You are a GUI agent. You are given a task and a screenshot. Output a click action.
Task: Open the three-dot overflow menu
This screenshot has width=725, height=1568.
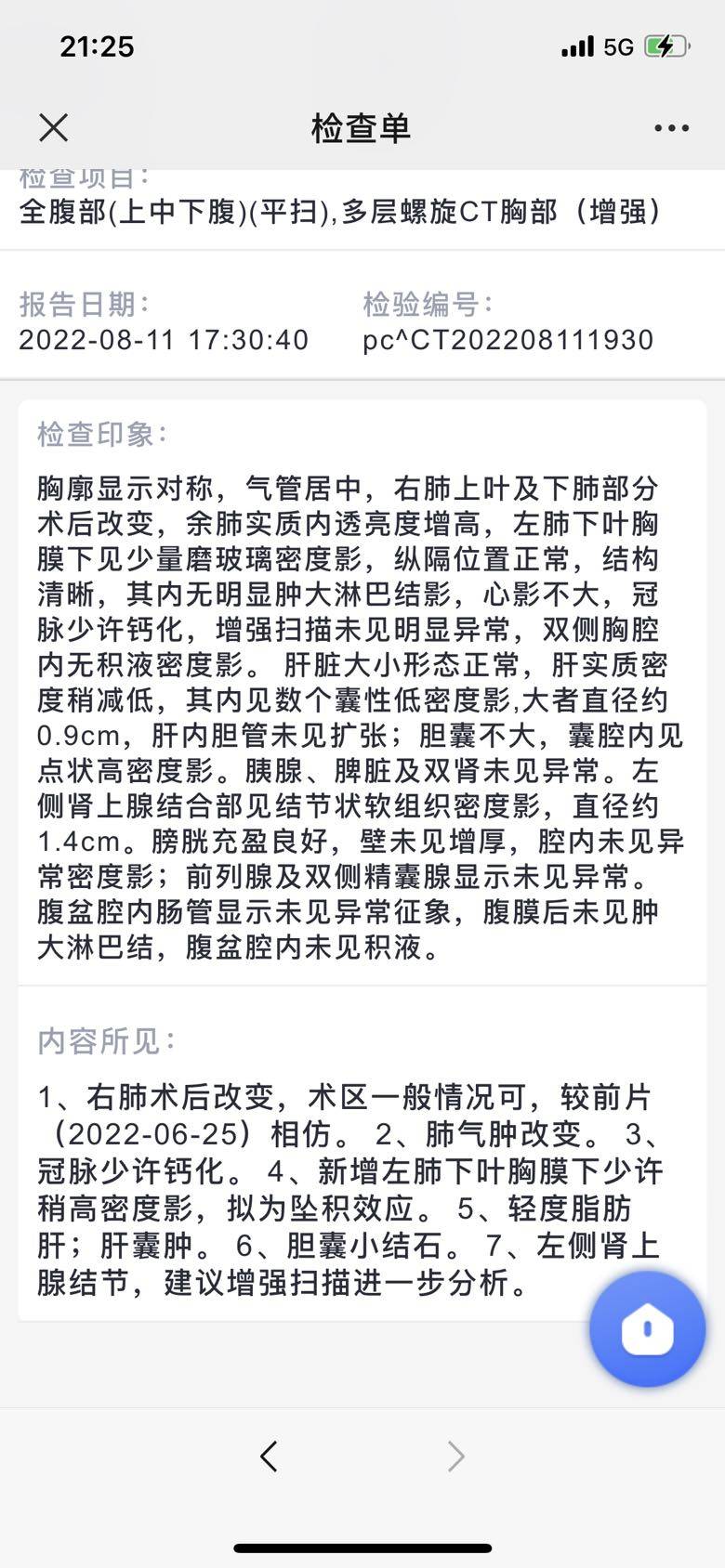click(x=671, y=128)
